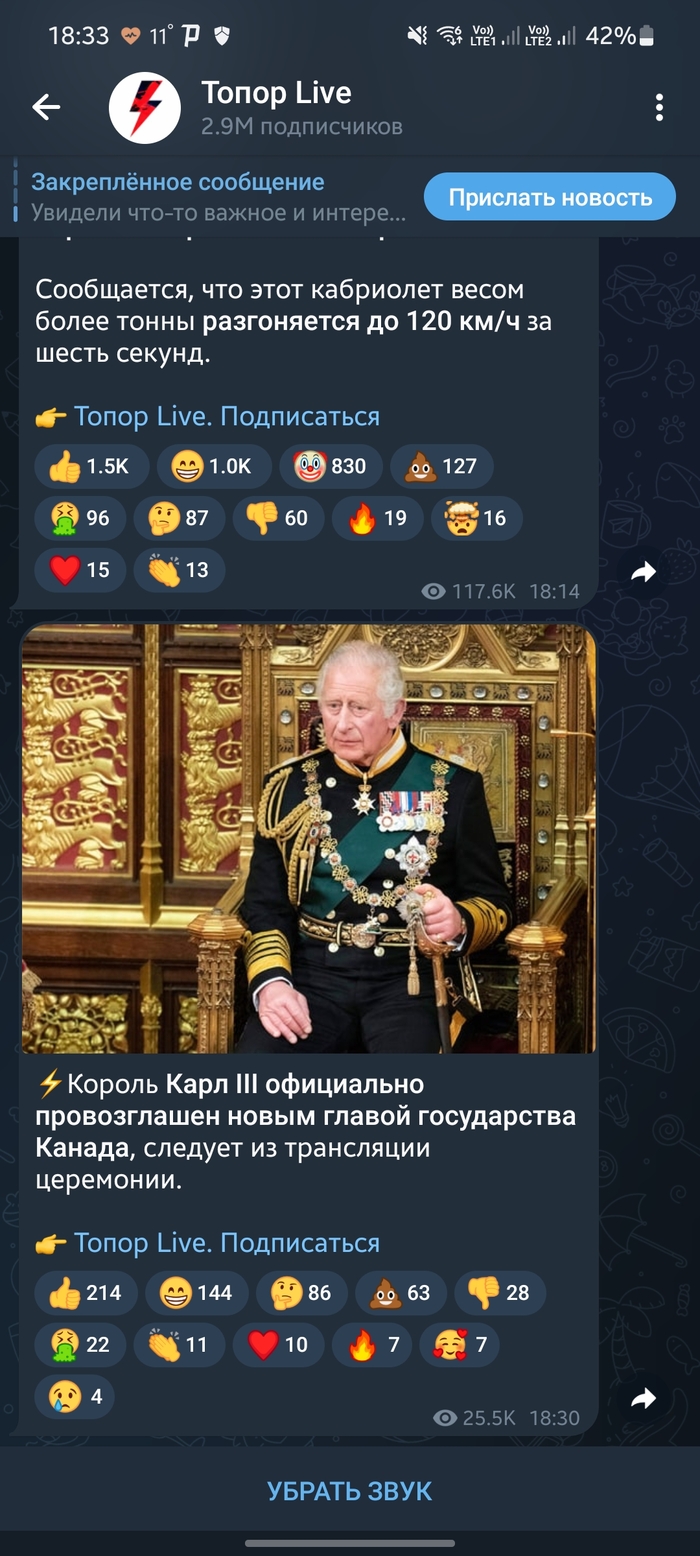The image size is (700, 1556).
Task: Open the Топор Live channel profile
Action: [x=275, y=108]
